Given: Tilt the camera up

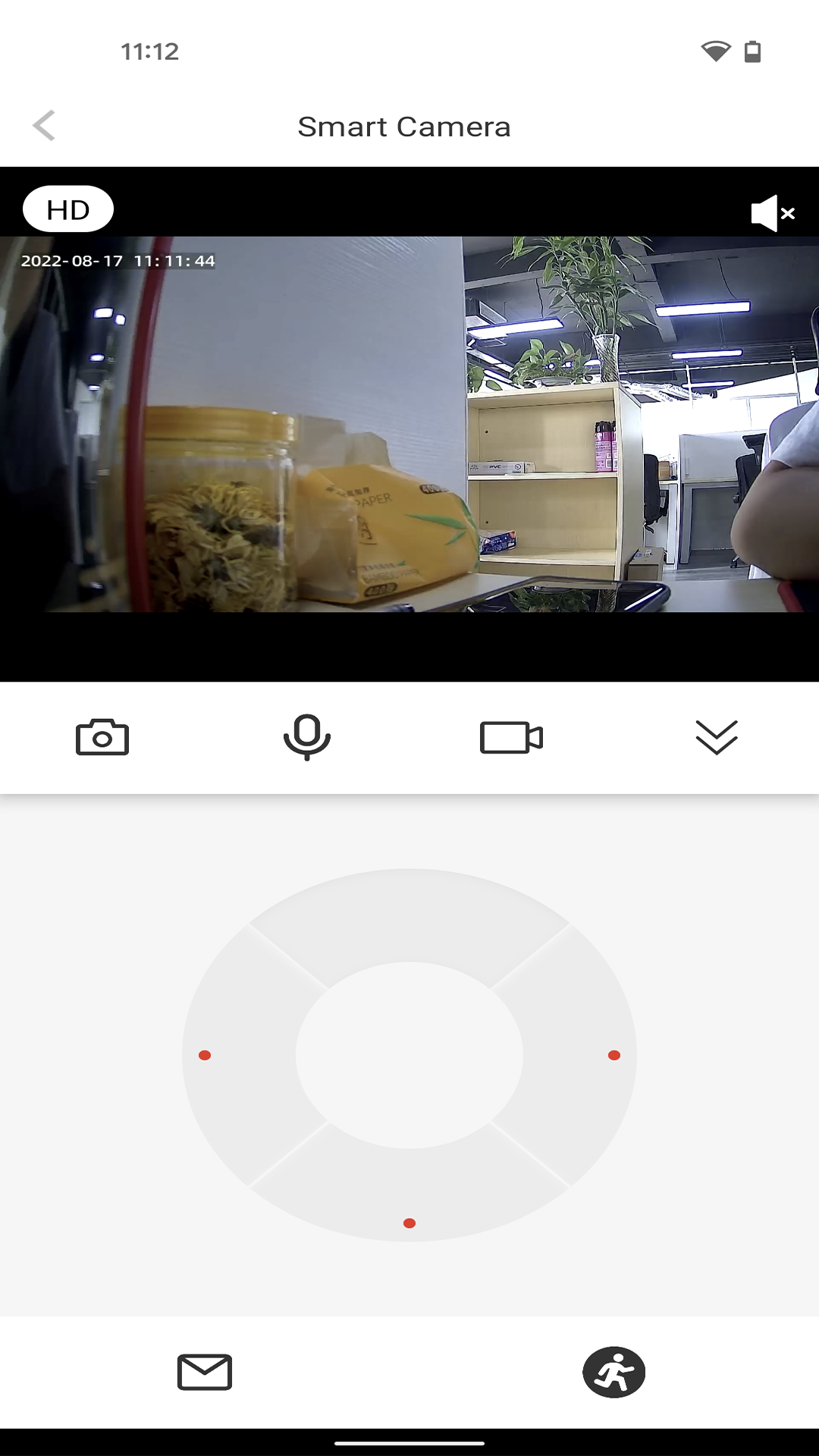Looking at the screenshot, I should point(409,914).
